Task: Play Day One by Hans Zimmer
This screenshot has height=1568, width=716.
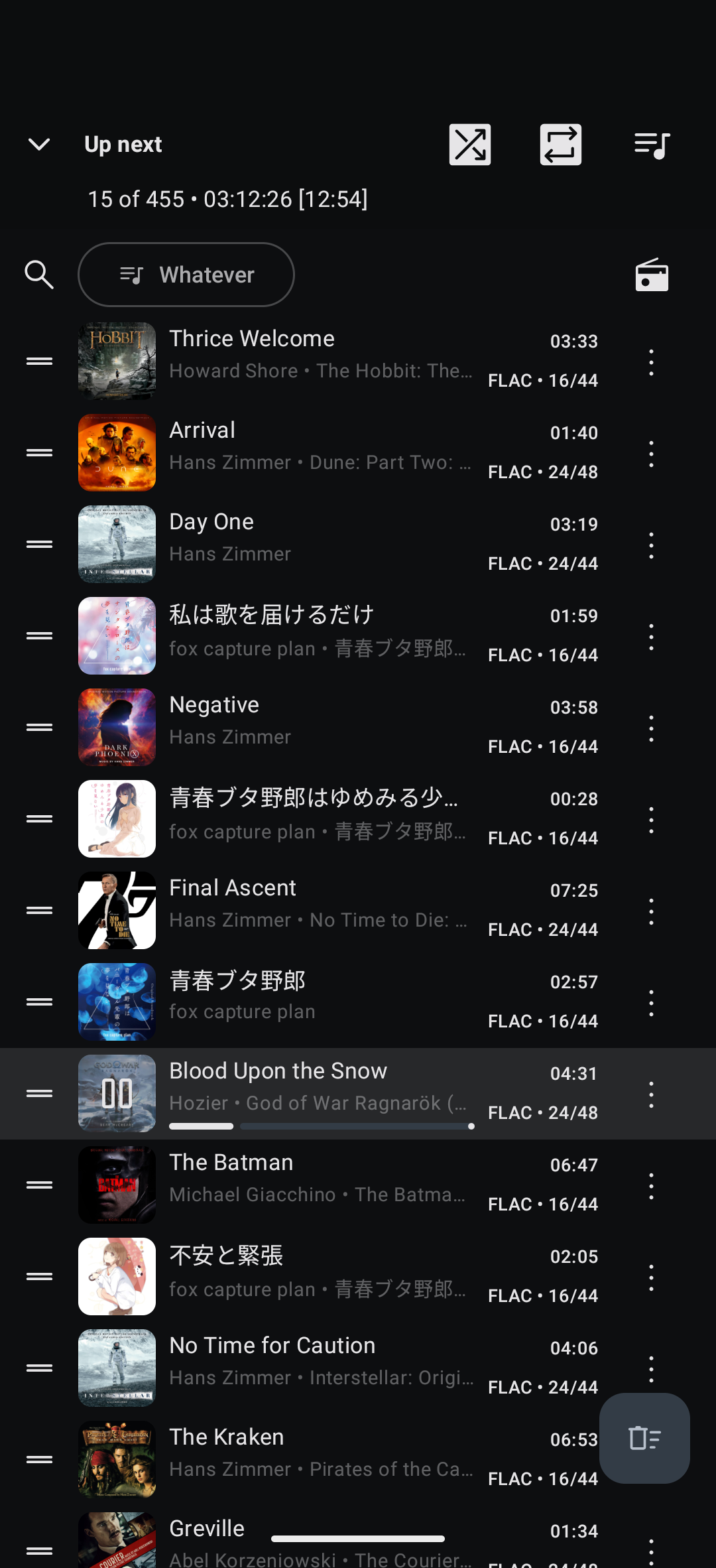Action: coord(318,544)
